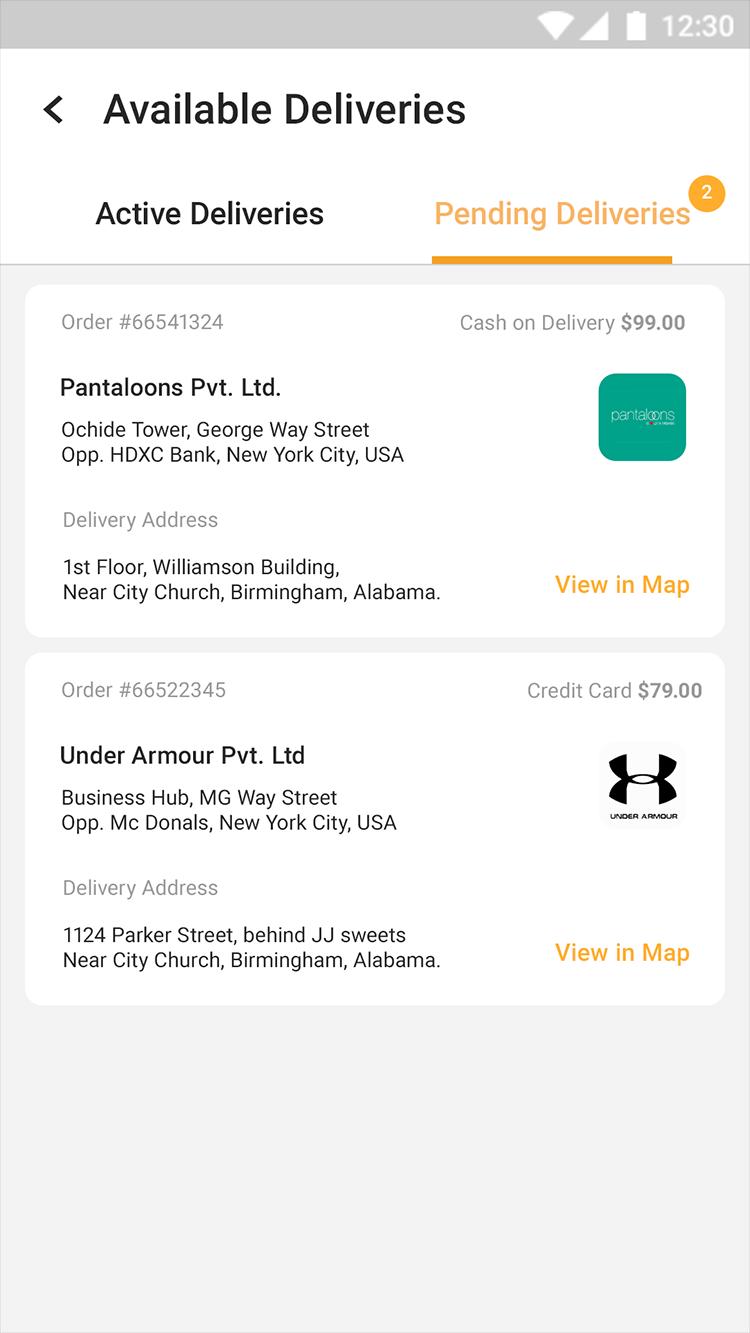Switch to the Active Deliveries tab
750x1333 pixels.
[209, 214]
